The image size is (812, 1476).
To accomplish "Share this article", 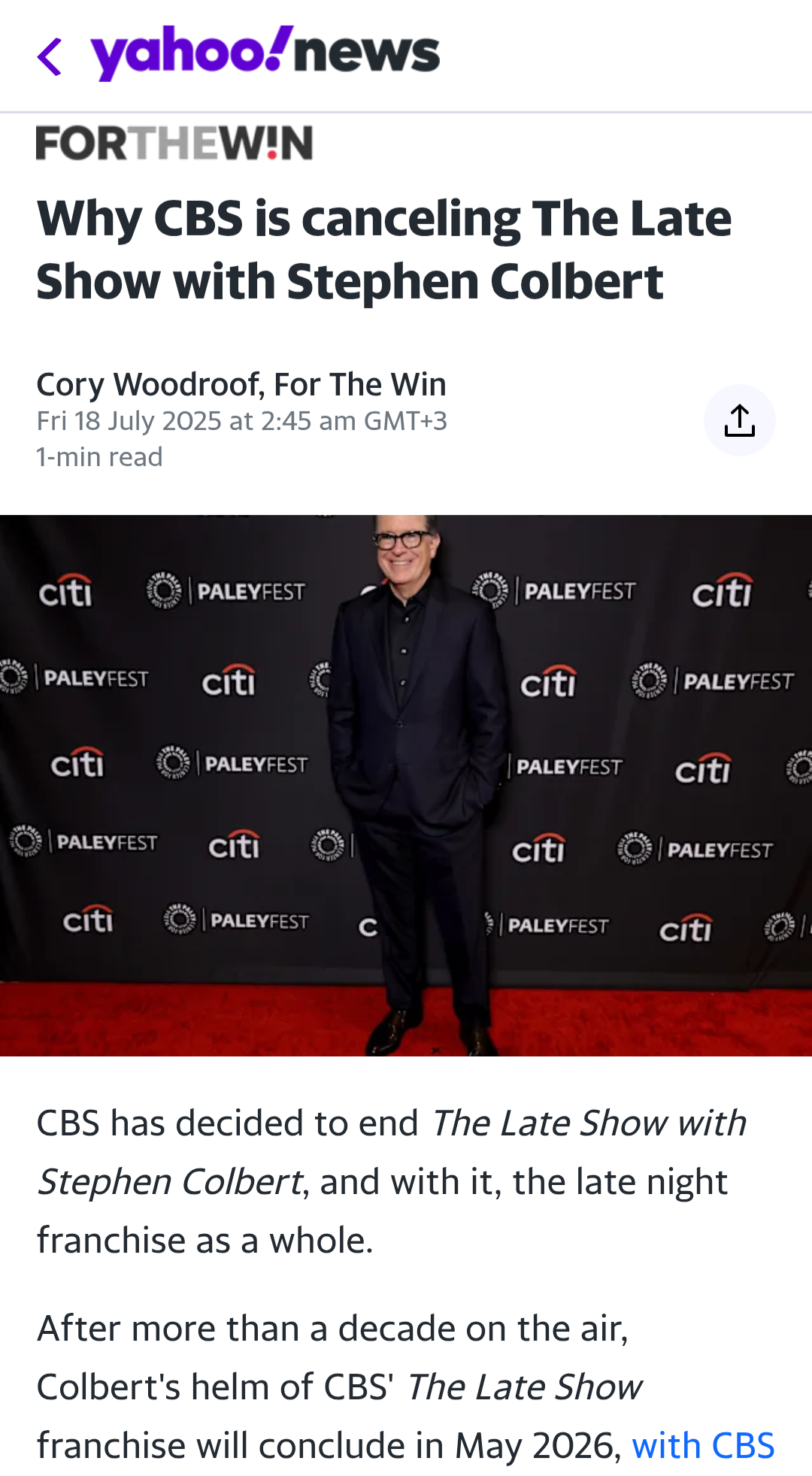I will (x=739, y=420).
